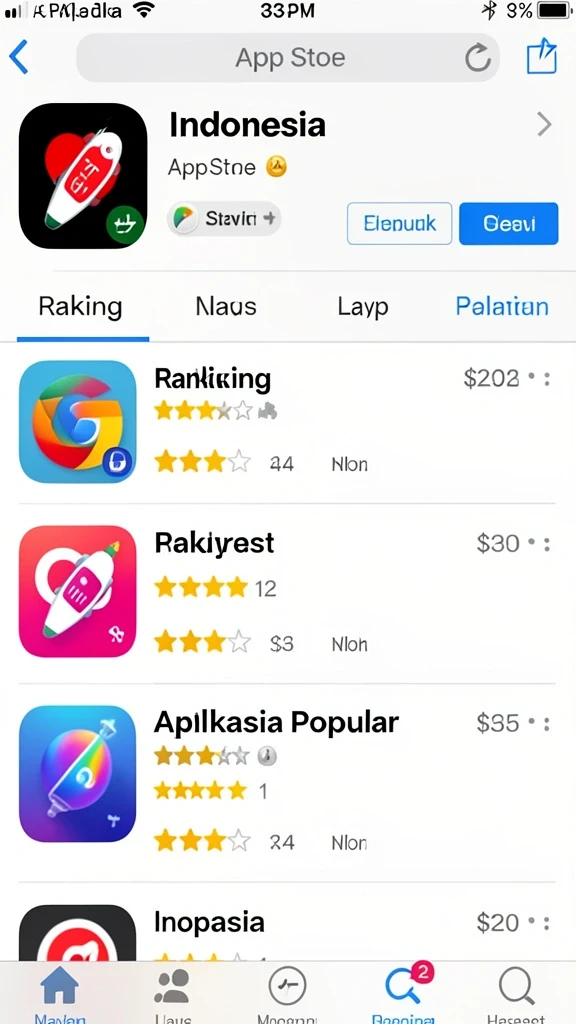Open the Inopasia app row
Screen dimensions: 576x1024
coord(287,927)
